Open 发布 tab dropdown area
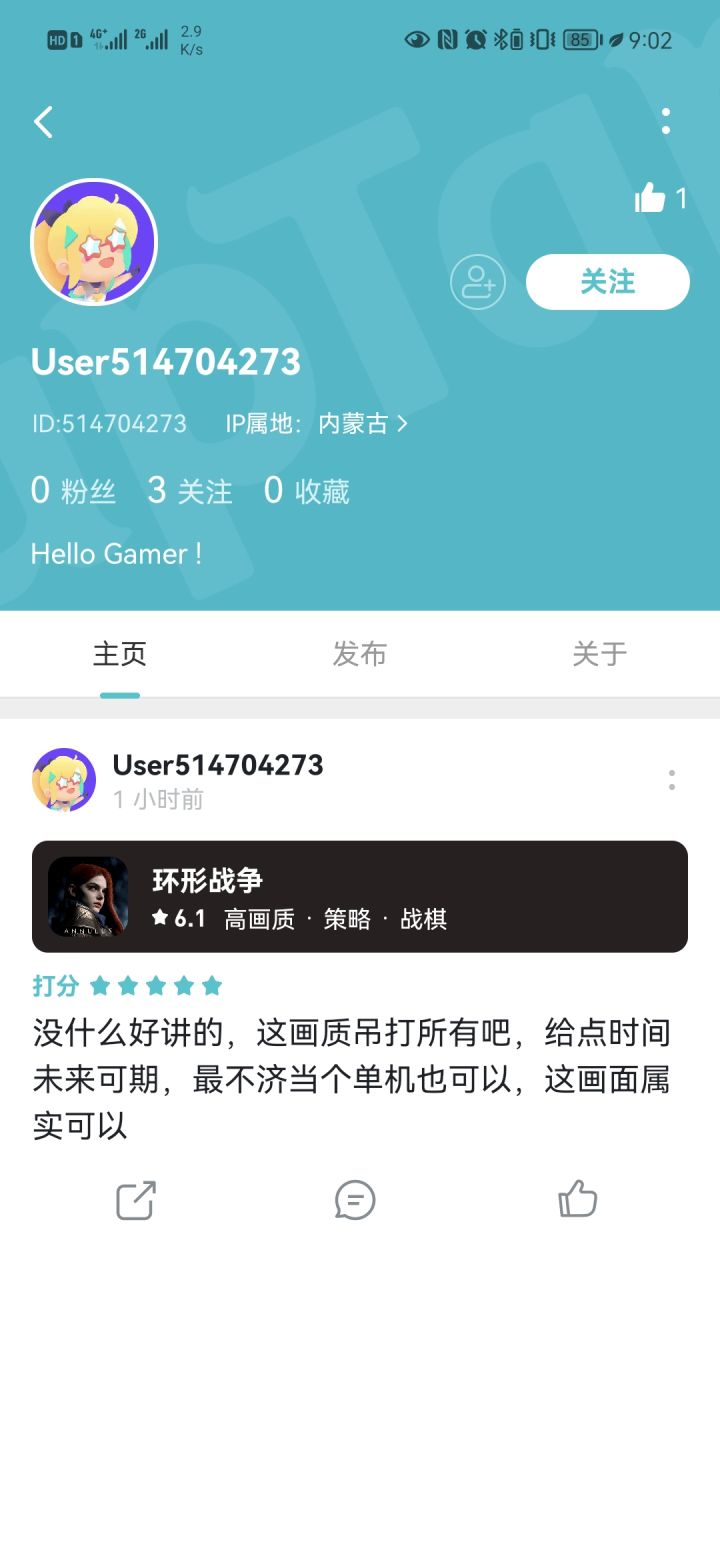The image size is (720, 1560). (359, 653)
